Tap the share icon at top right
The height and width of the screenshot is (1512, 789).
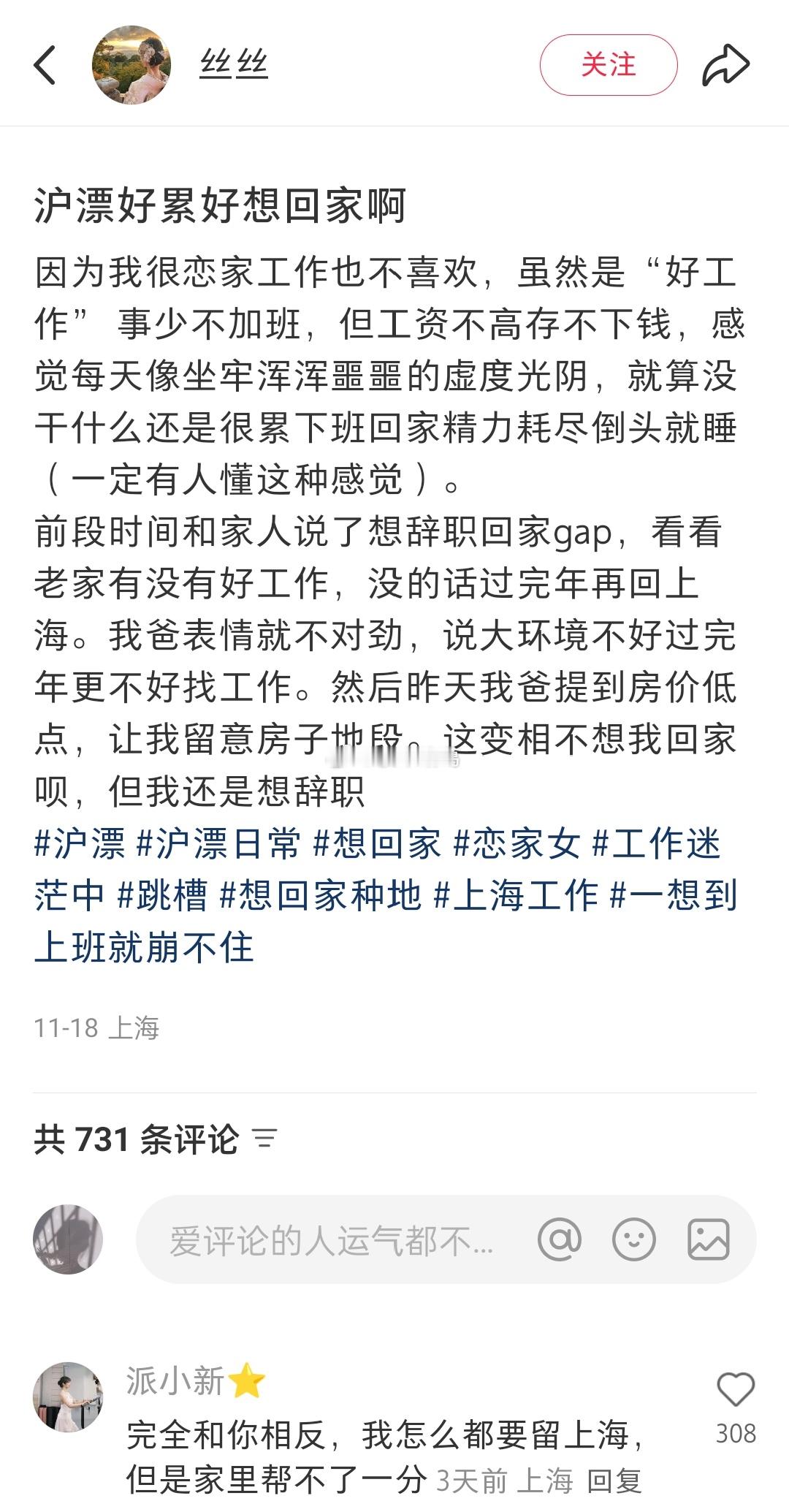[728, 66]
